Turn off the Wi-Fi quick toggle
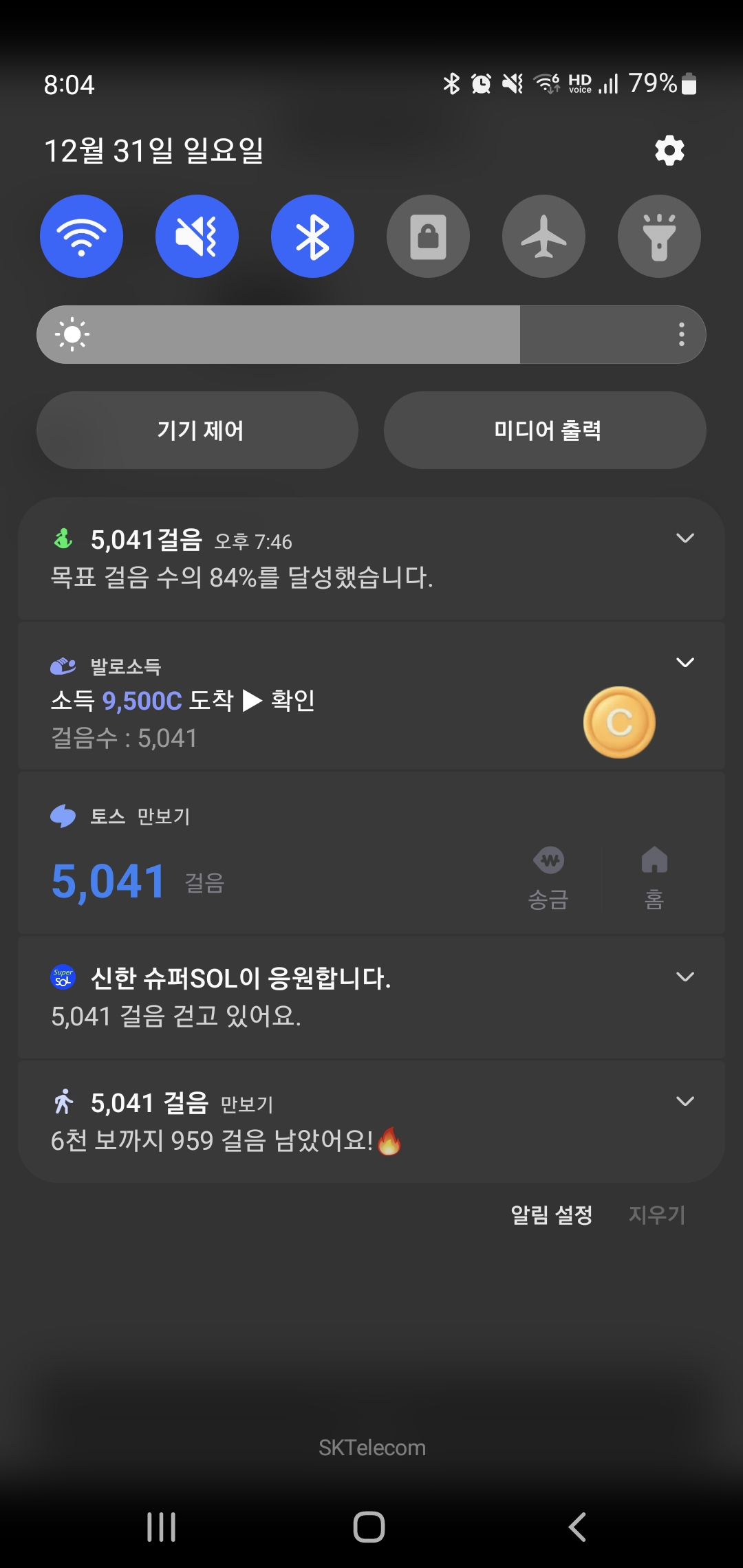 click(81, 237)
